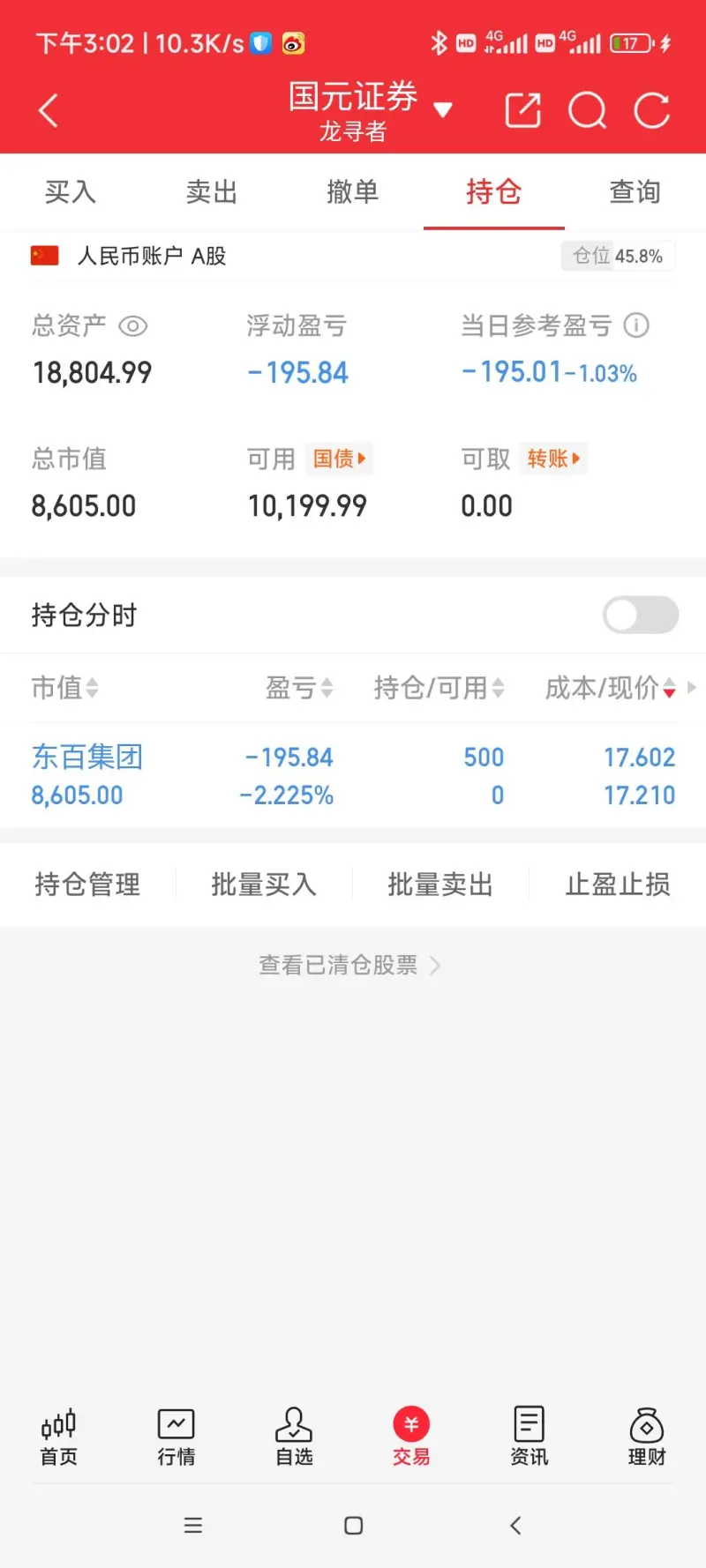View 查看已清仓股票 link
Image resolution: width=706 pixels, height=1568 pixels.
coord(349,966)
